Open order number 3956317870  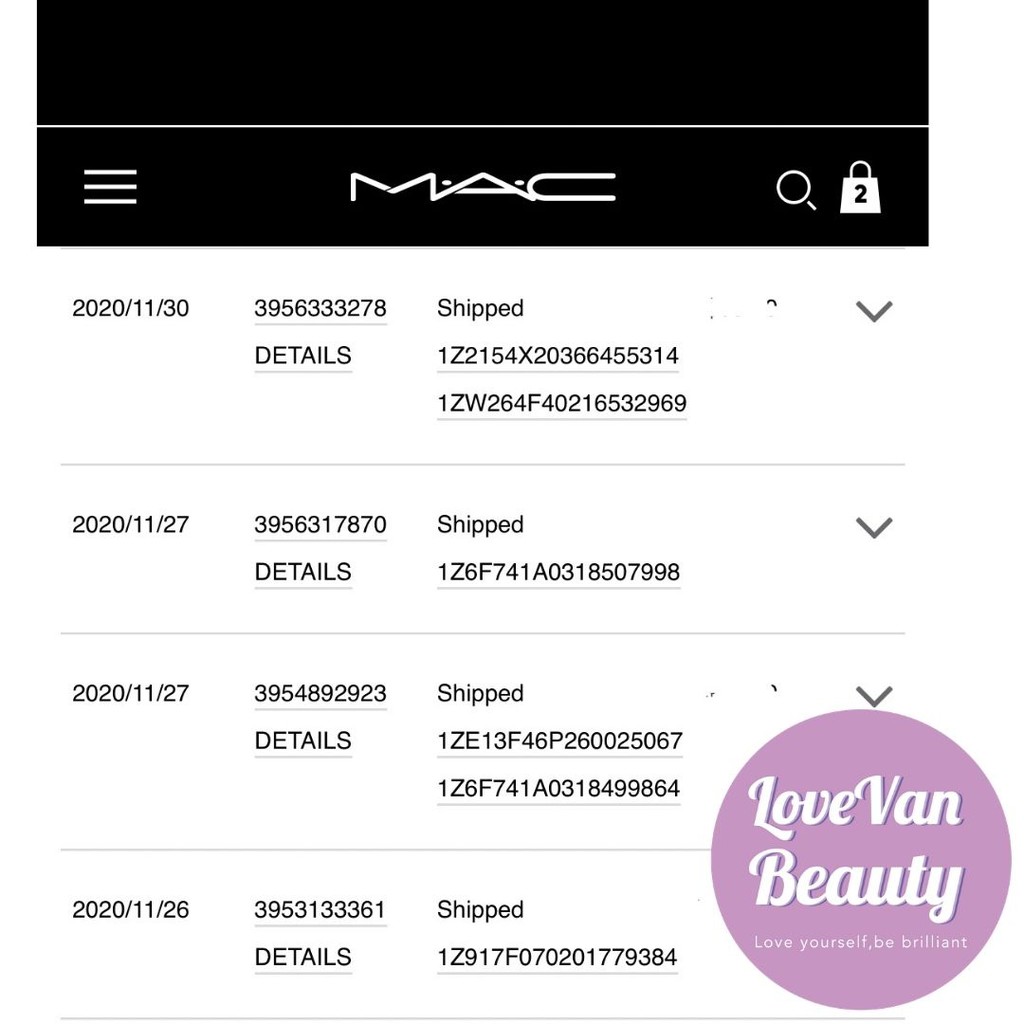(x=321, y=524)
